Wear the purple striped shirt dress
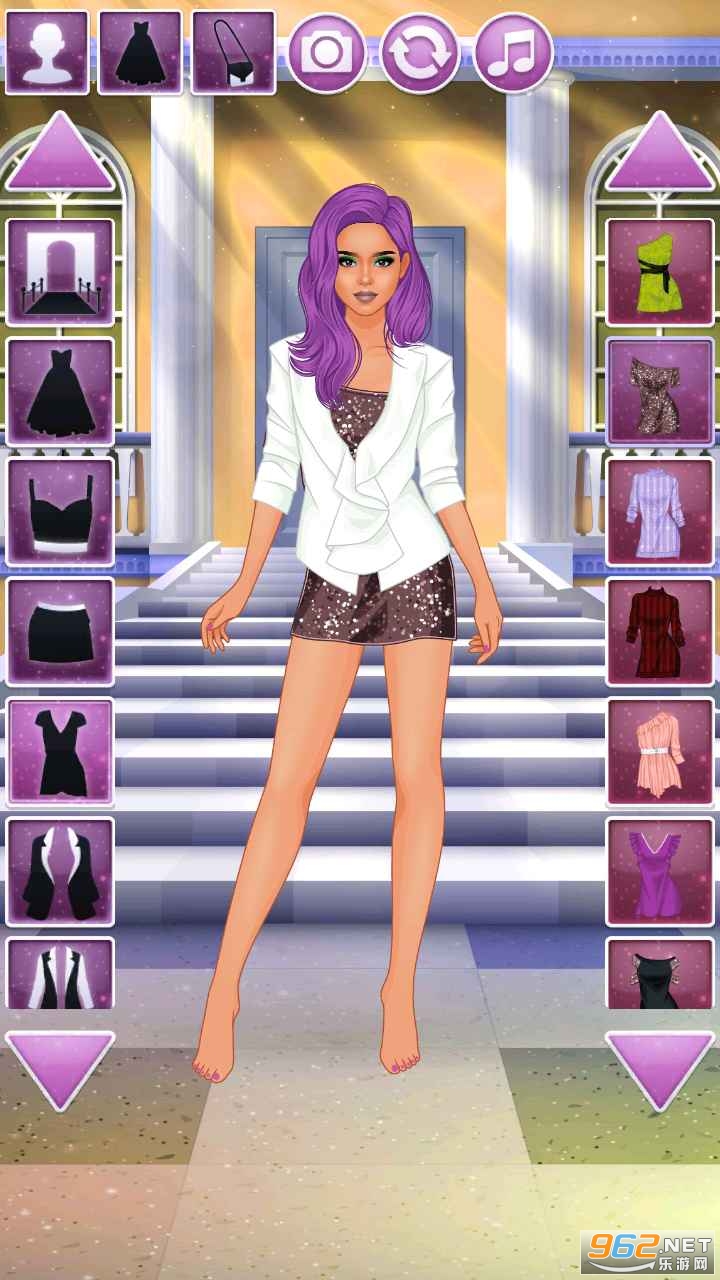 pyautogui.click(x=660, y=511)
